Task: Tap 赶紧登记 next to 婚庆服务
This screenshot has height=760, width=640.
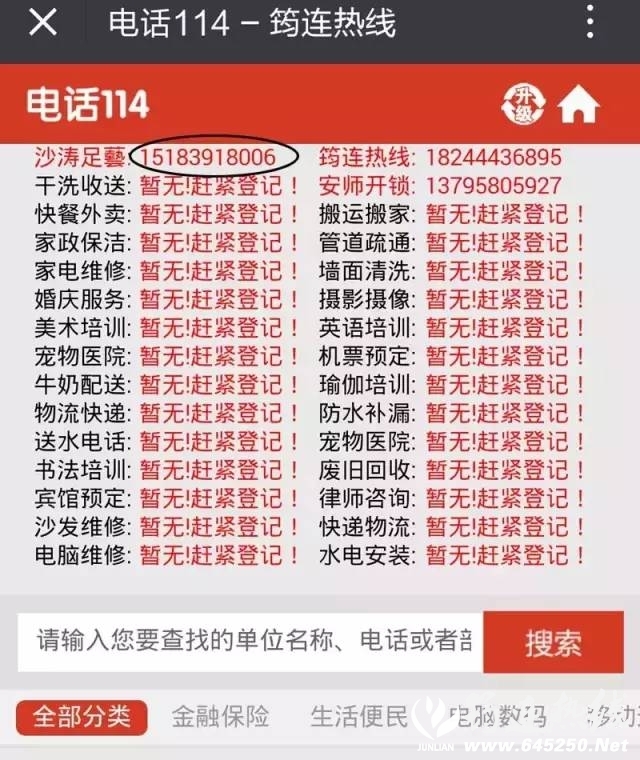Action: (x=219, y=299)
